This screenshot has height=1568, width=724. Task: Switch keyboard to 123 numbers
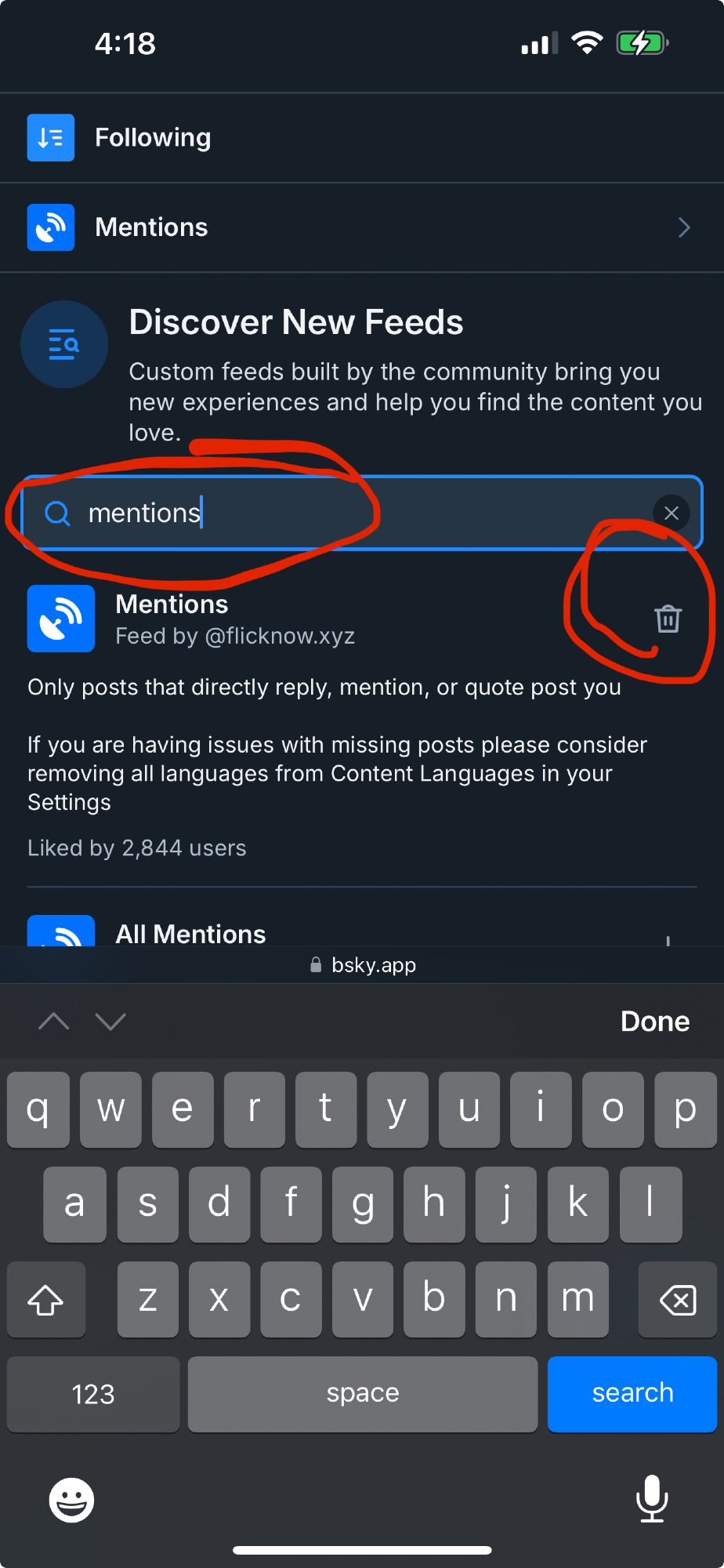point(93,1393)
